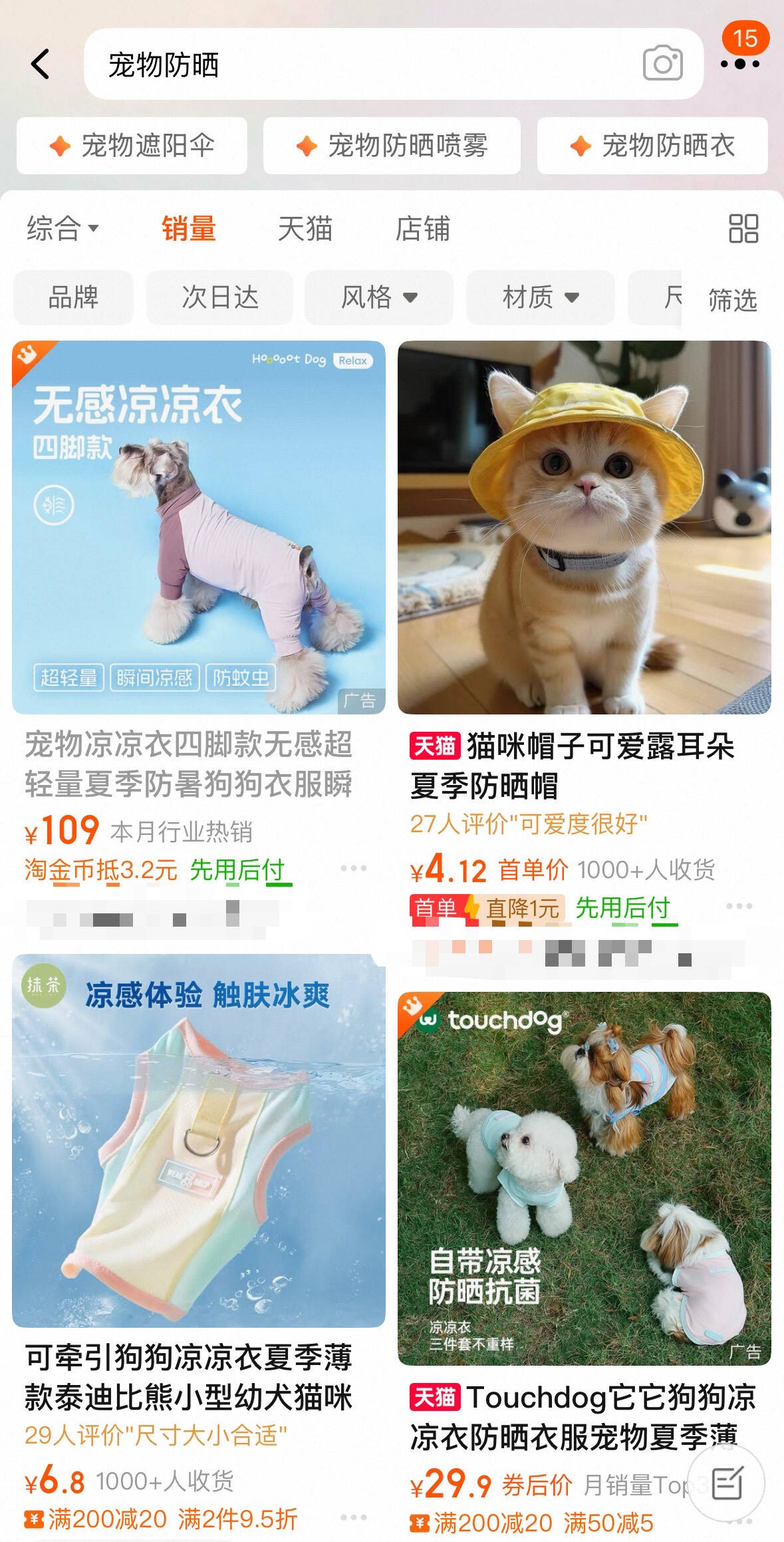Expand the 综合 sort dropdown
Viewport: 784px width, 1542px height.
click(58, 230)
